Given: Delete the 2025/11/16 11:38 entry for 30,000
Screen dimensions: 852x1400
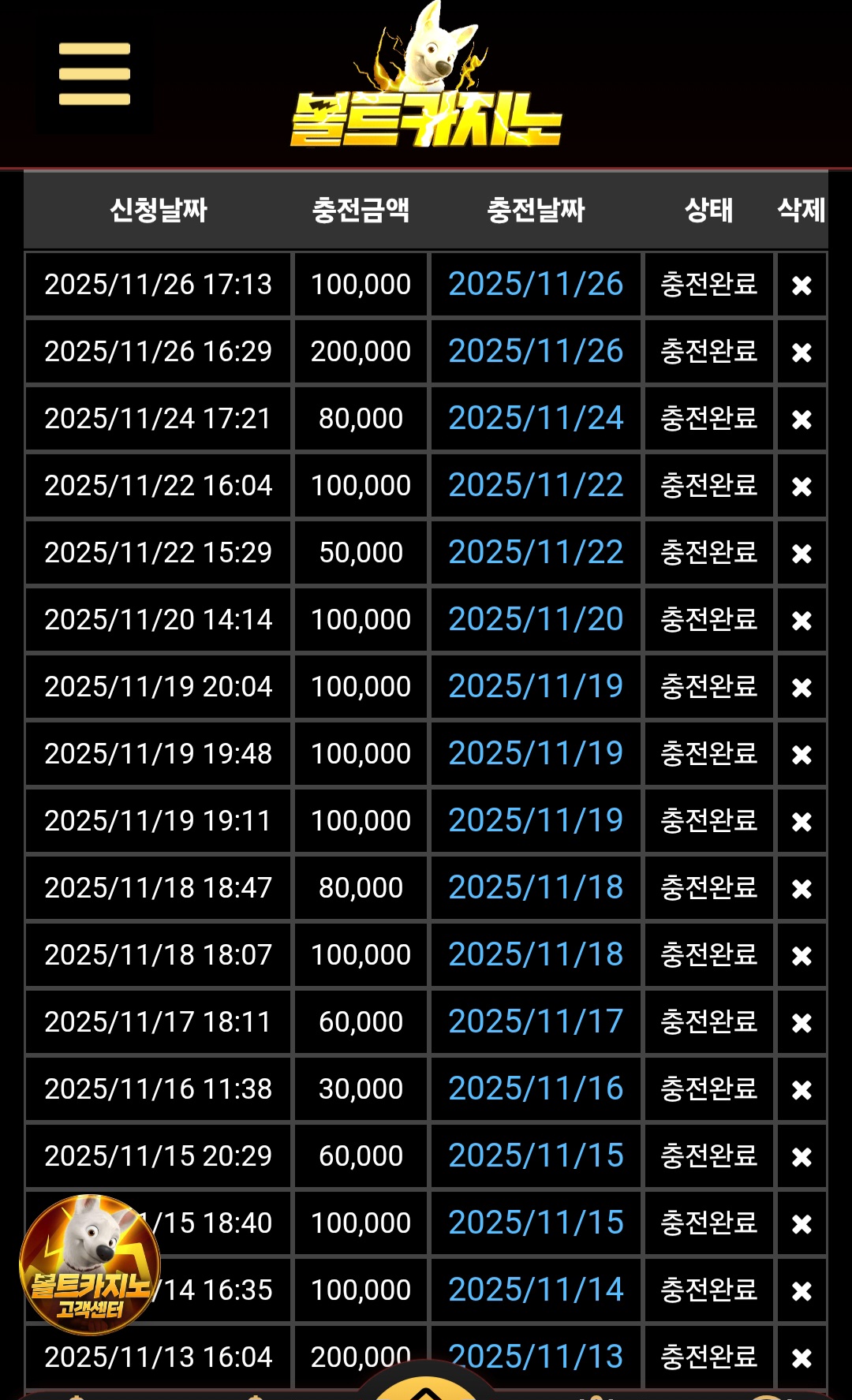Looking at the screenshot, I should pos(802,1089).
